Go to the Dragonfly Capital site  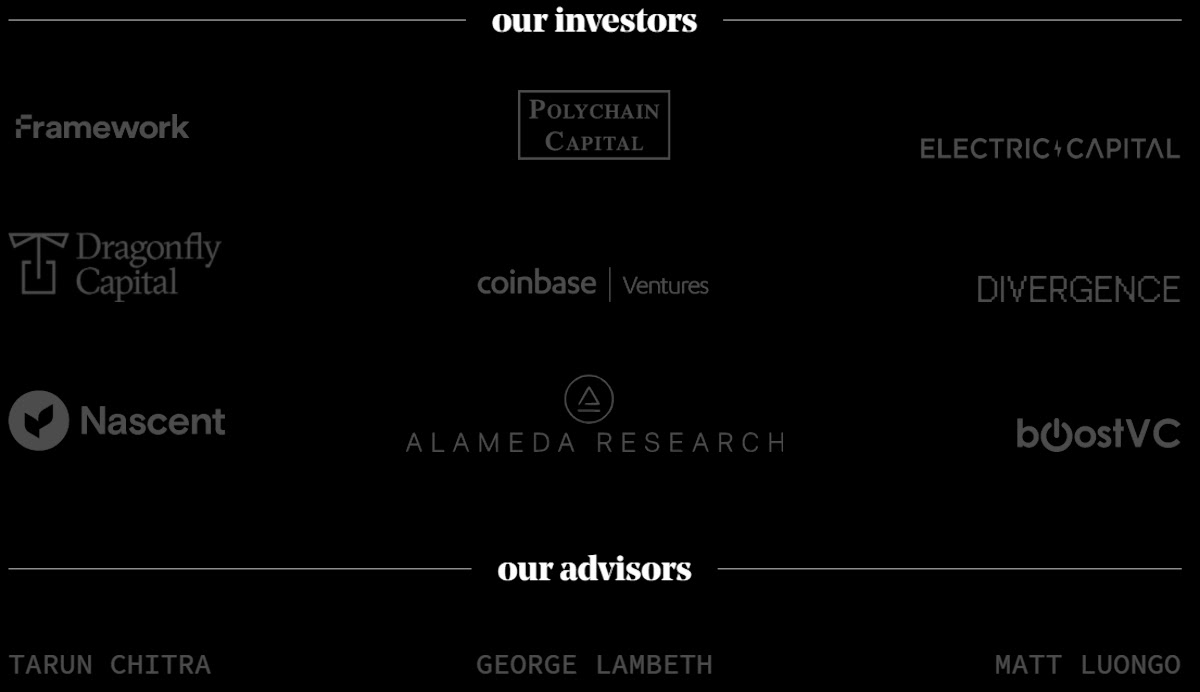click(x=115, y=265)
